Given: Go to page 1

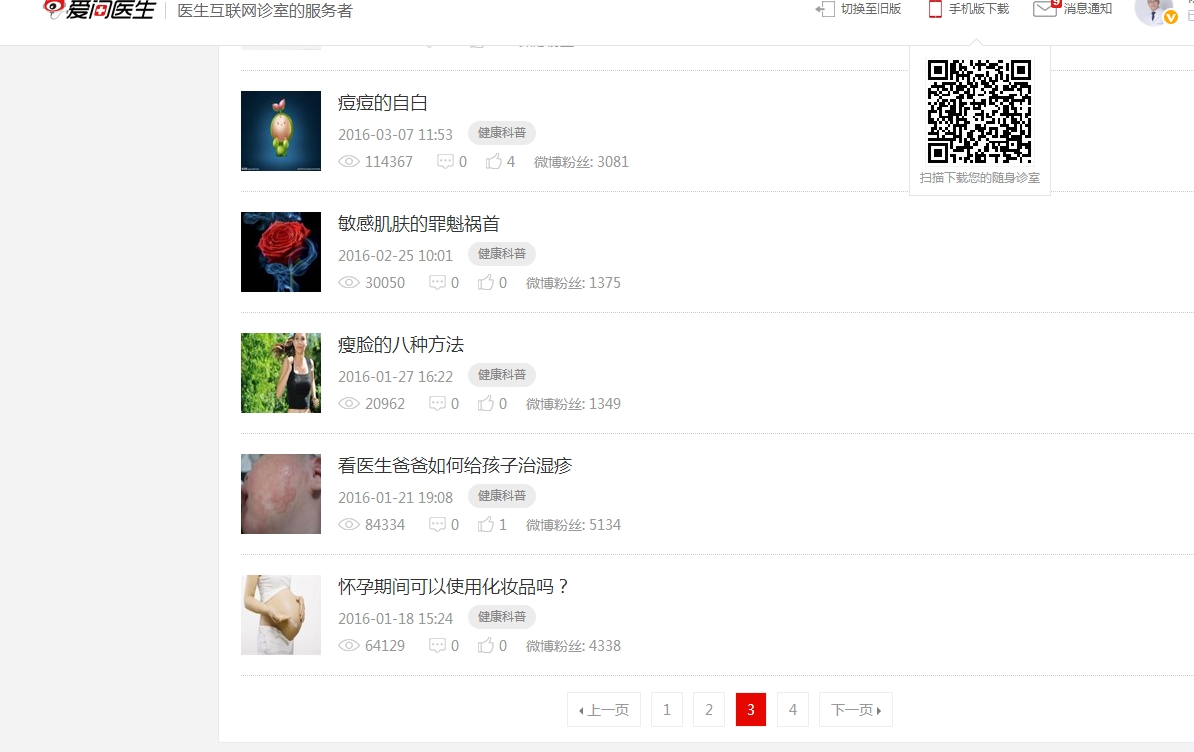Looking at the screenshot, I should [667, 710].
